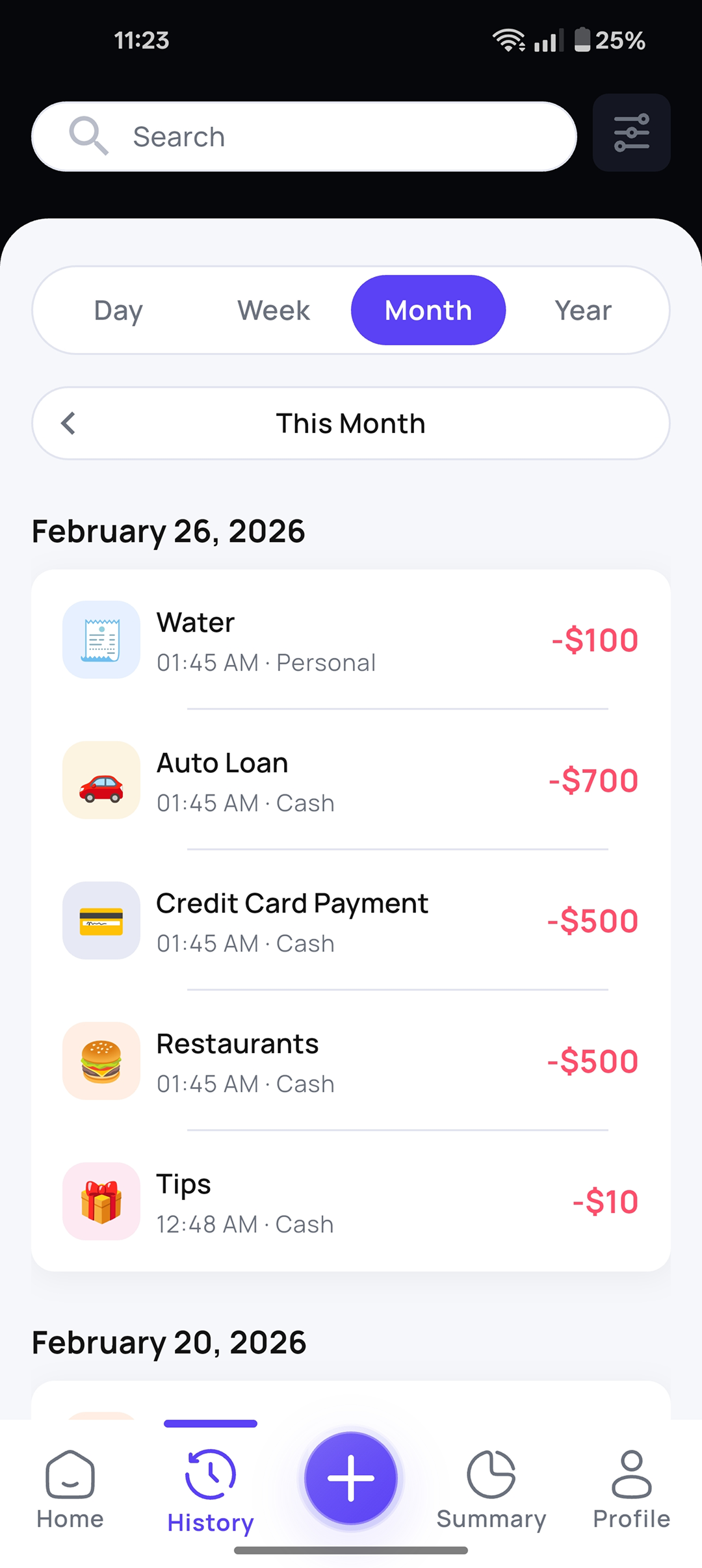Tap the Auto Loan car icon
The height and width of the screenshot is (1568, 702).
[101, 781]
